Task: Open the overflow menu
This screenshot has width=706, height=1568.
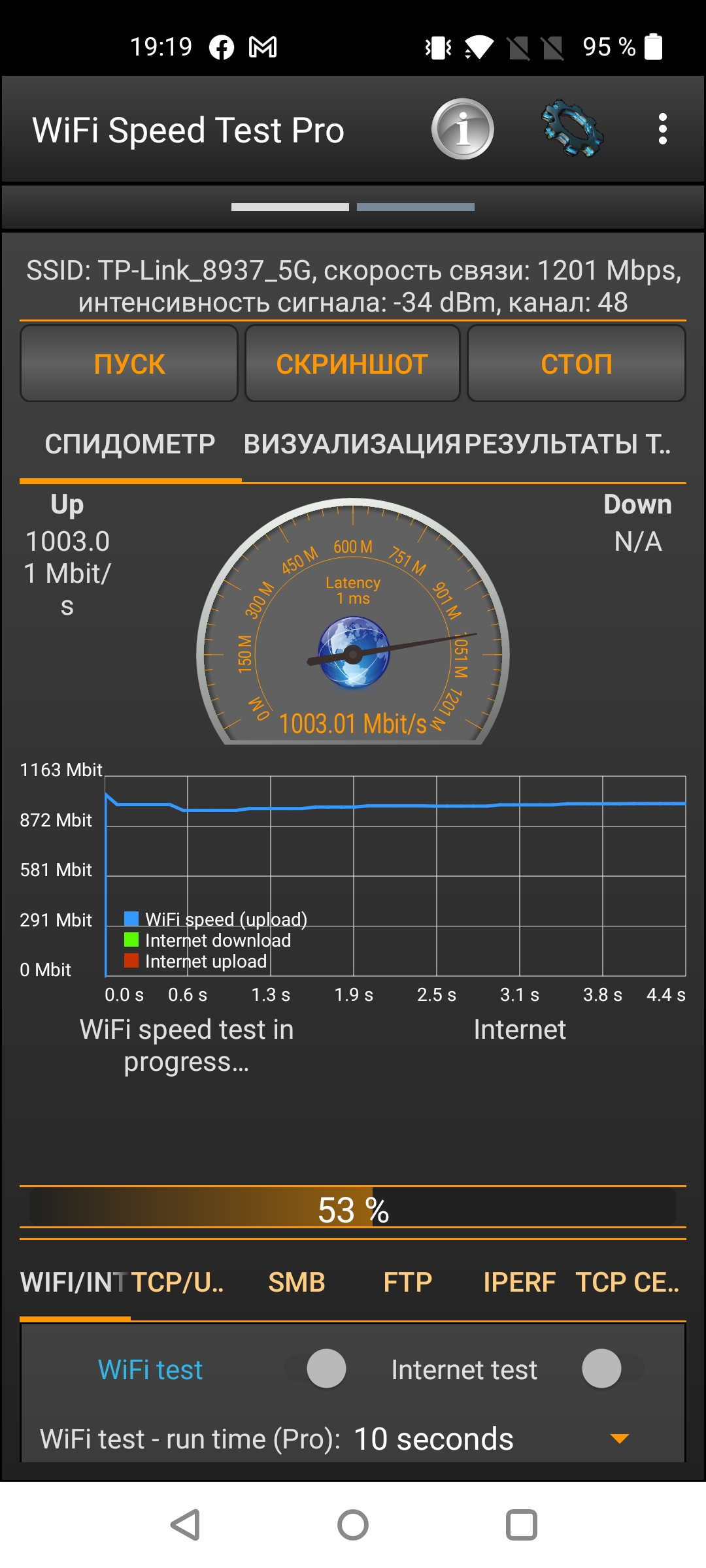Action: click(662, 129)
